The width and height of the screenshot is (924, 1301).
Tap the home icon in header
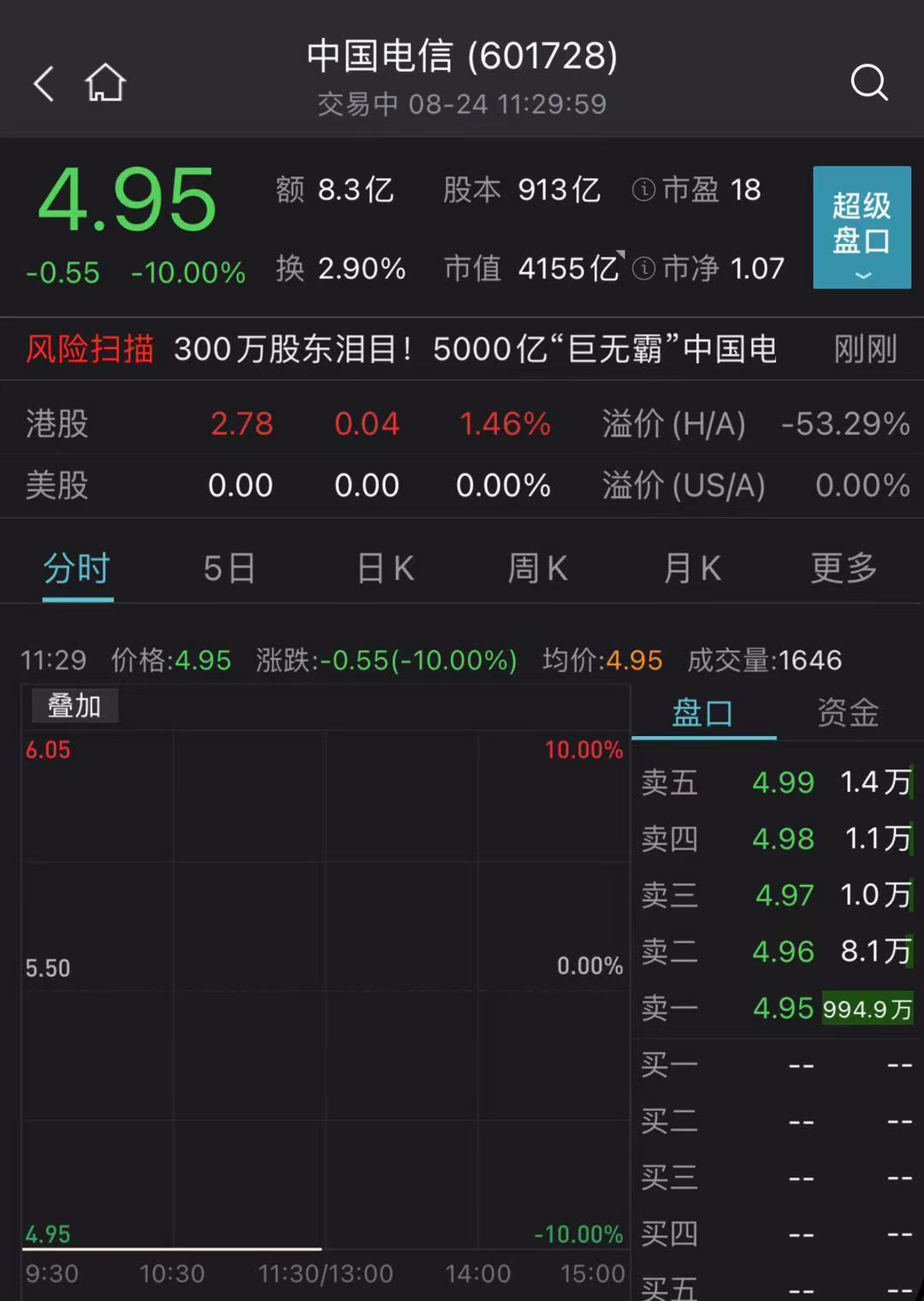(x=105, y=83)
